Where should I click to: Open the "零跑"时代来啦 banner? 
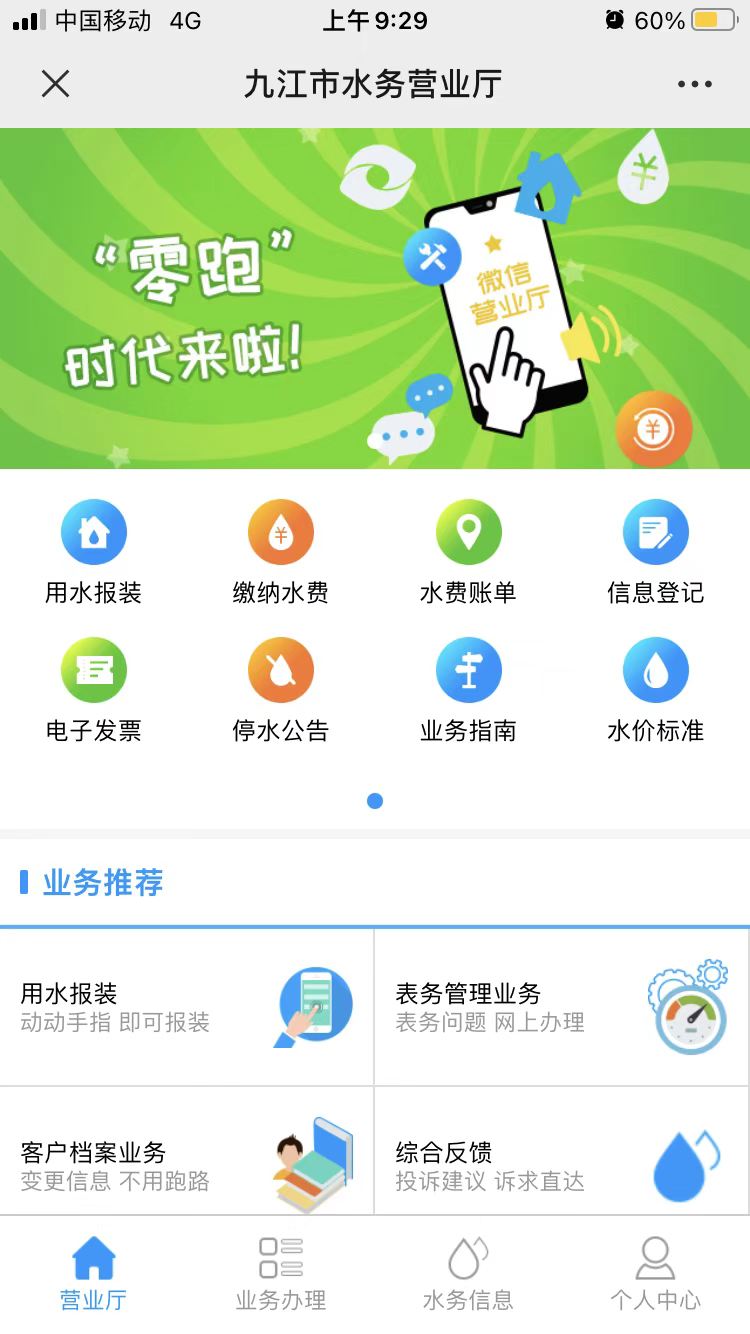[375, 298]
